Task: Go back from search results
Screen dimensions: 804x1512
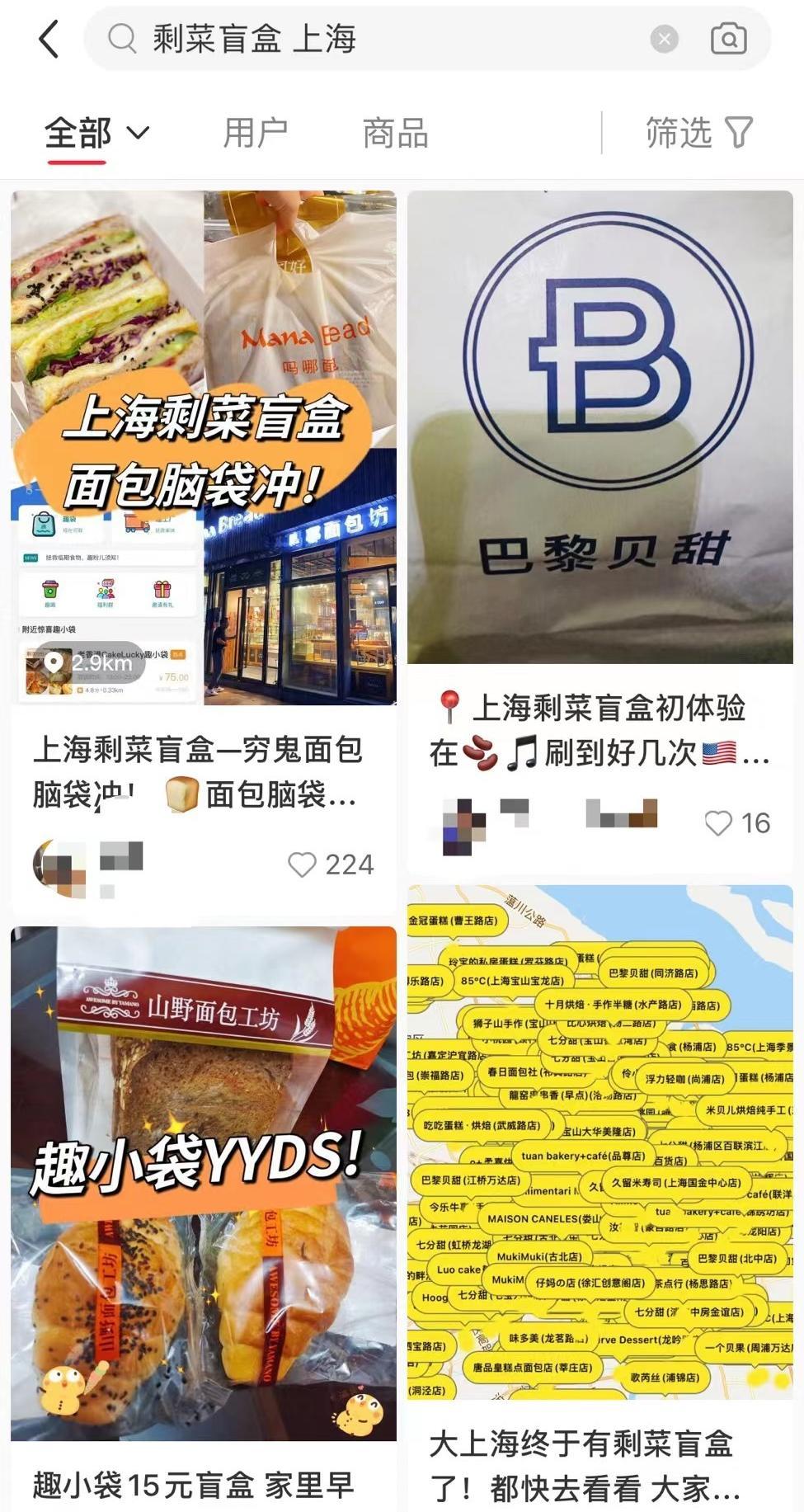Action: (x=49, y=39)
